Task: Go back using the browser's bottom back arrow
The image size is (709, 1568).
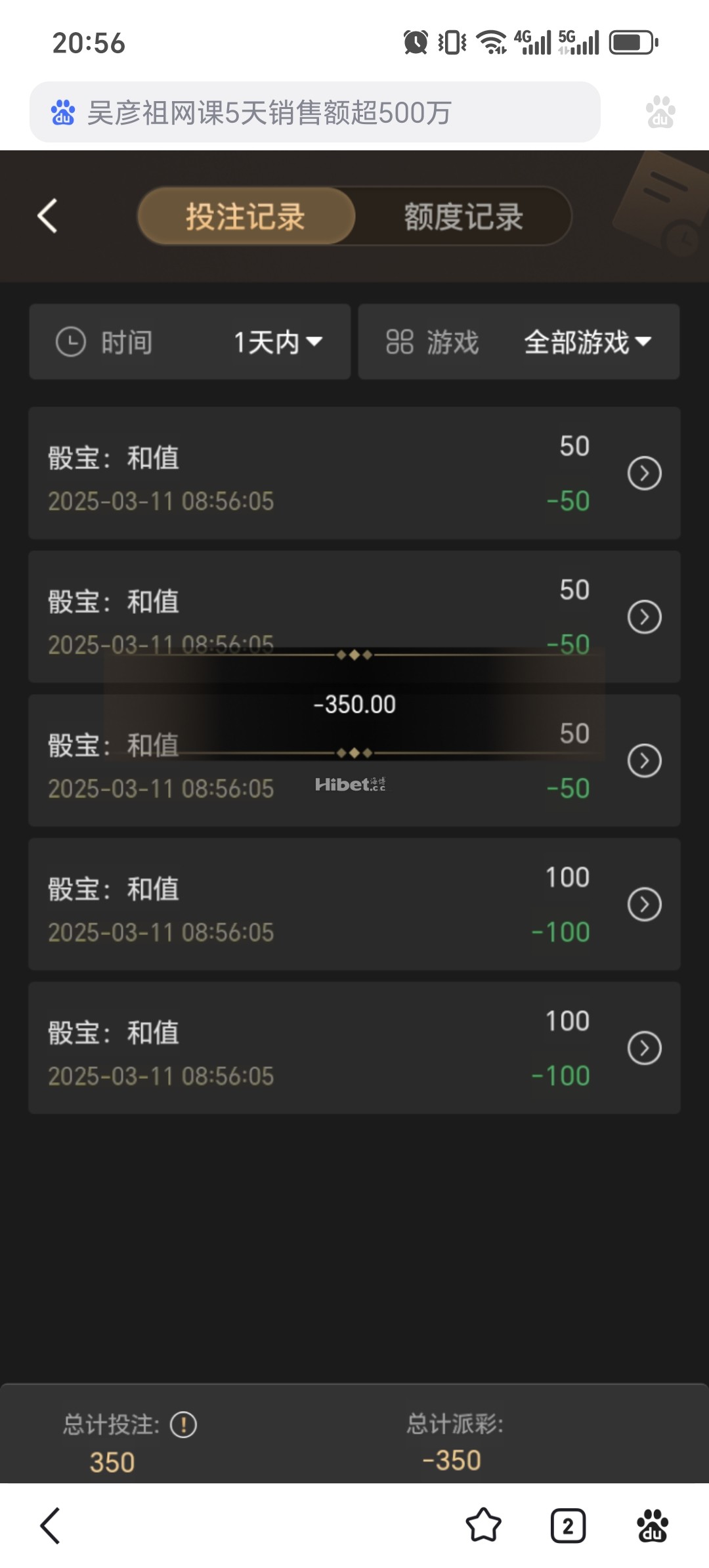Action: point(51,1525)
